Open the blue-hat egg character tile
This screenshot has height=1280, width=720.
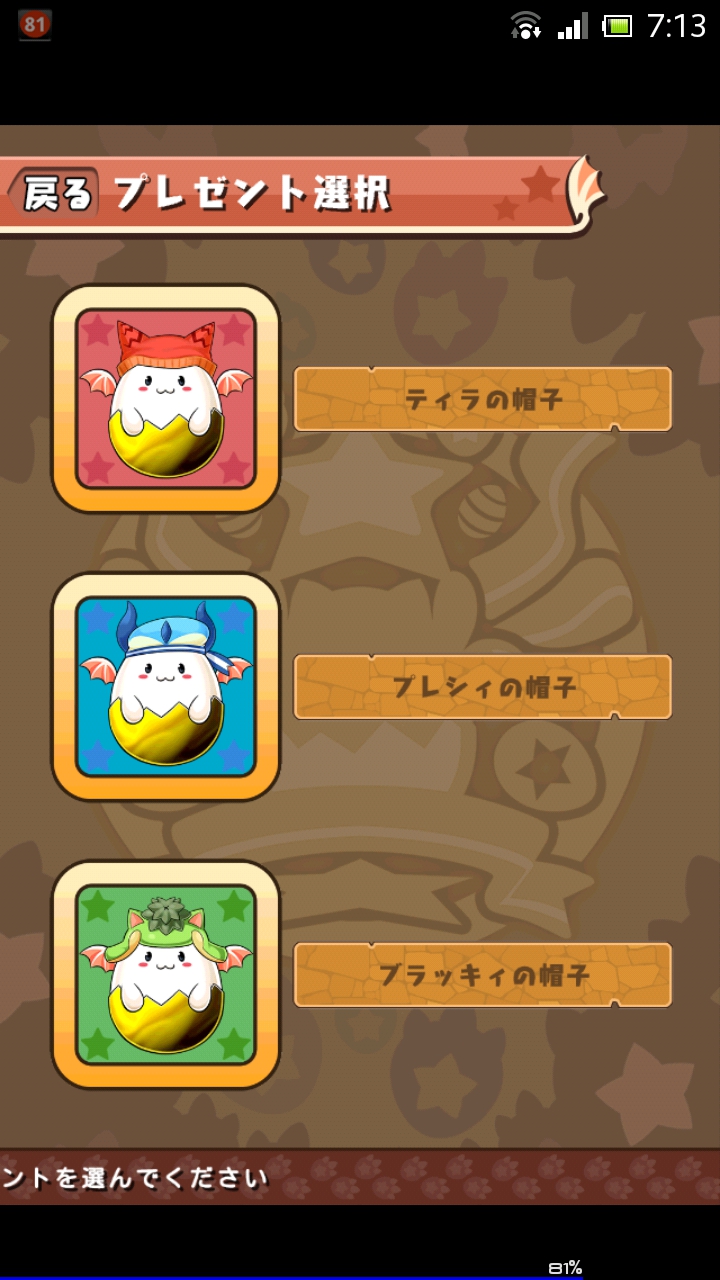166,686
